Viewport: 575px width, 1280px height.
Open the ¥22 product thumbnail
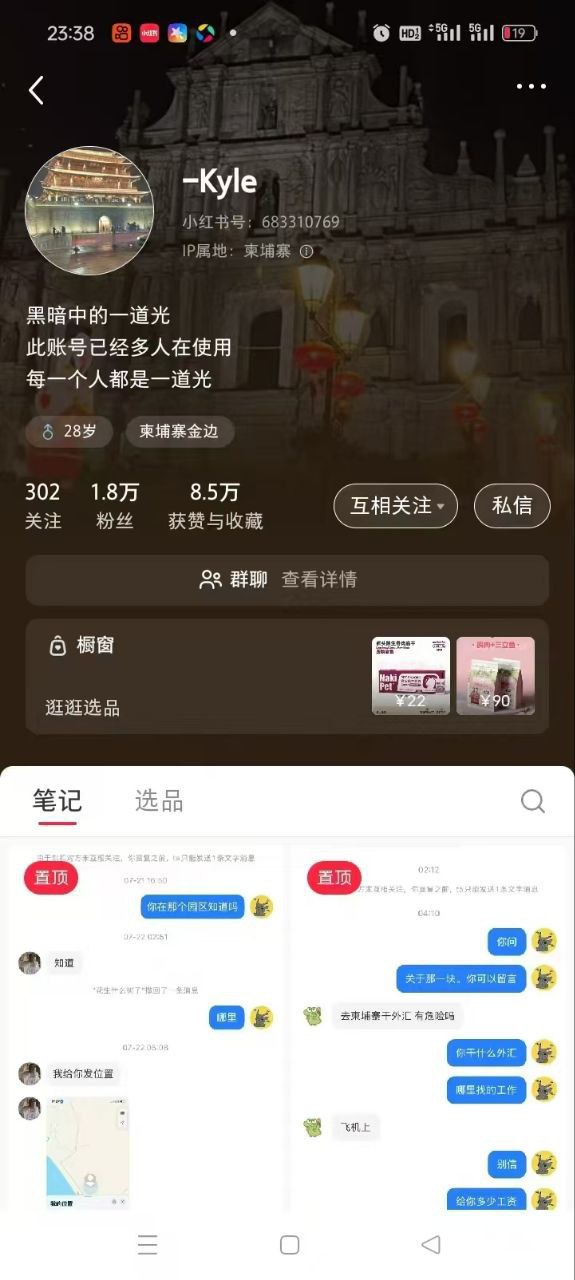click(411, 676)
